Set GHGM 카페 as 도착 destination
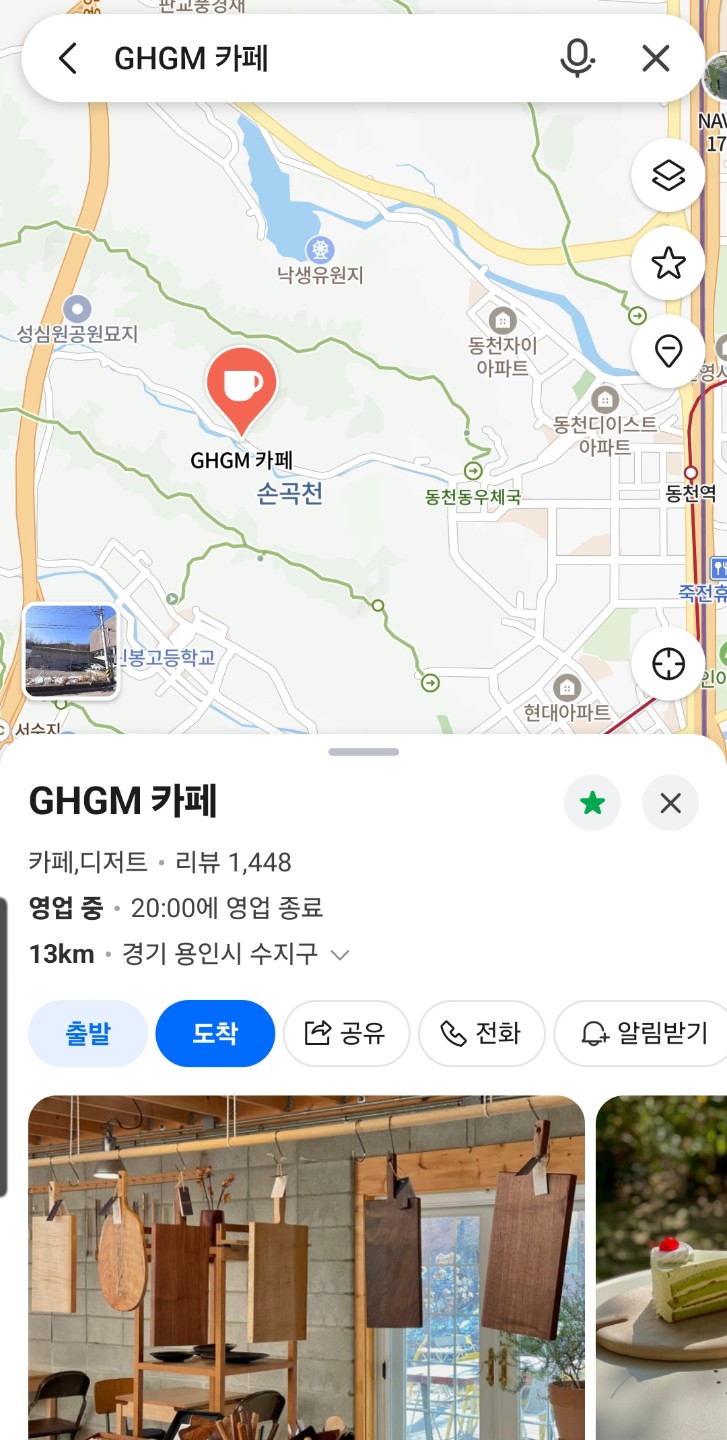727x1440 pixels. tap(215, 1033)
